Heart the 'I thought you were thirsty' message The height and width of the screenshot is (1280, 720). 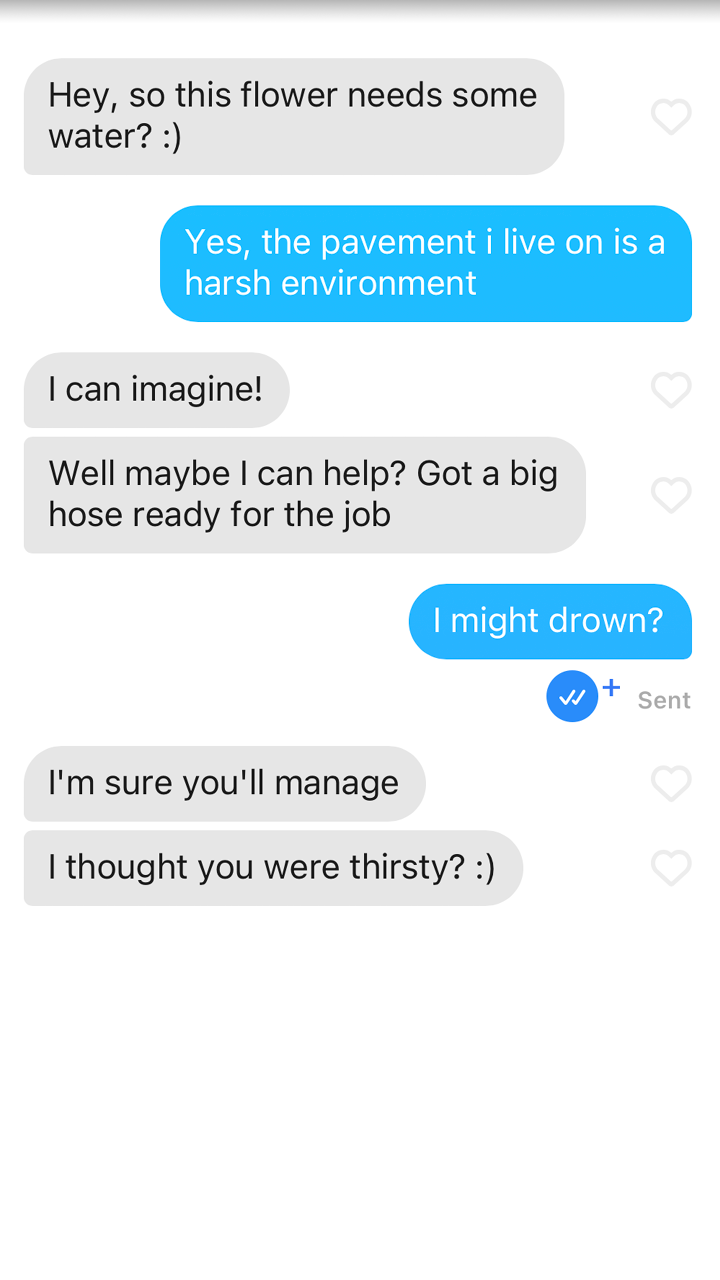(x=671, y=868)
